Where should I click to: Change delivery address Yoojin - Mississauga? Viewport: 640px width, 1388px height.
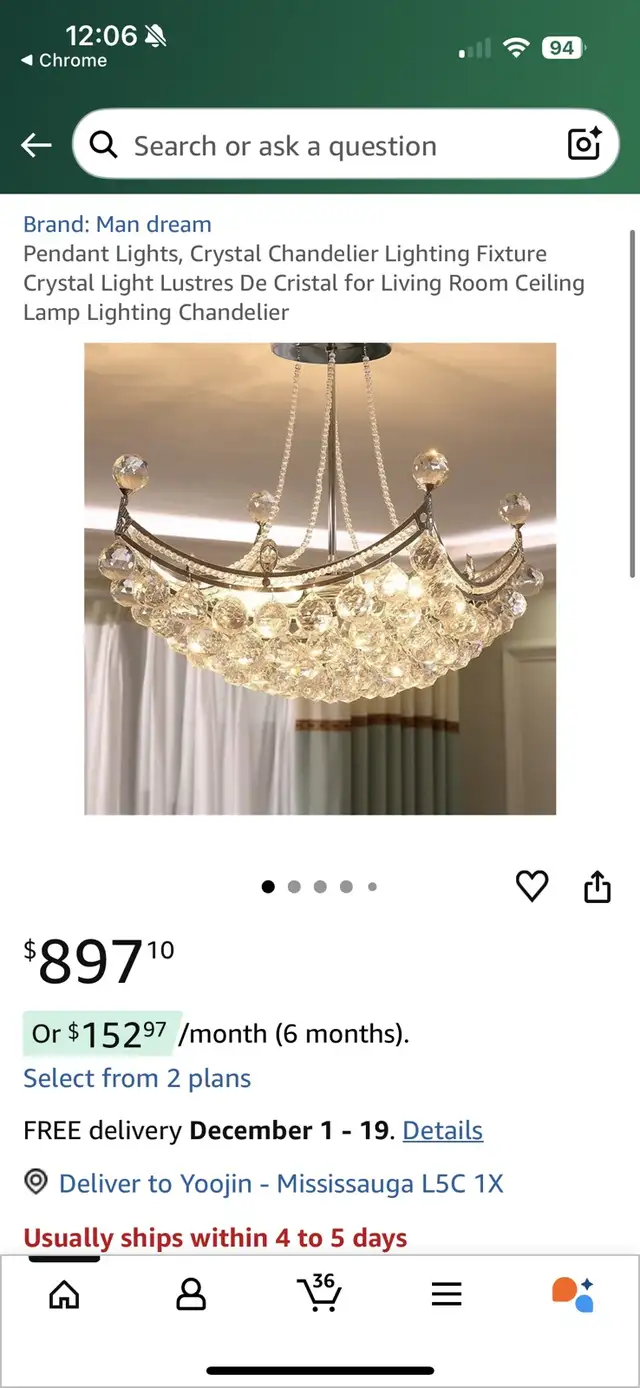click(x=280, y=1184)
